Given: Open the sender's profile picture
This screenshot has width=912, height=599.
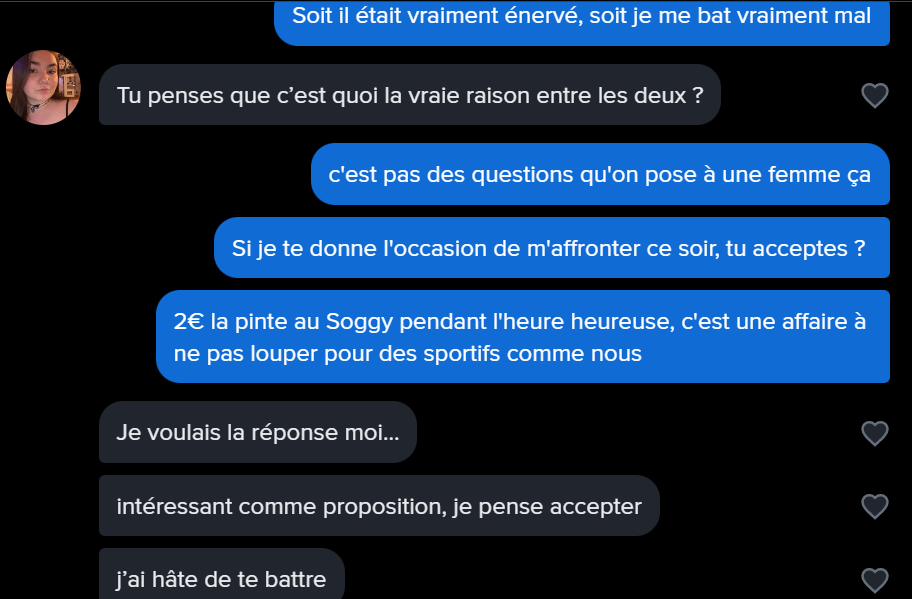Looking at the screenshot, I should coord(44,88).
